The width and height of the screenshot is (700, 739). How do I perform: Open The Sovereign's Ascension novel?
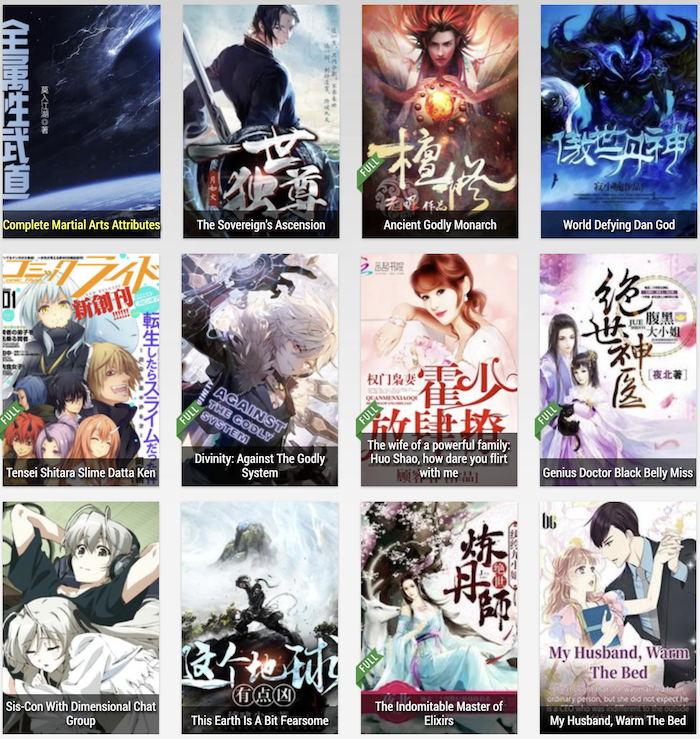point(260,120)
